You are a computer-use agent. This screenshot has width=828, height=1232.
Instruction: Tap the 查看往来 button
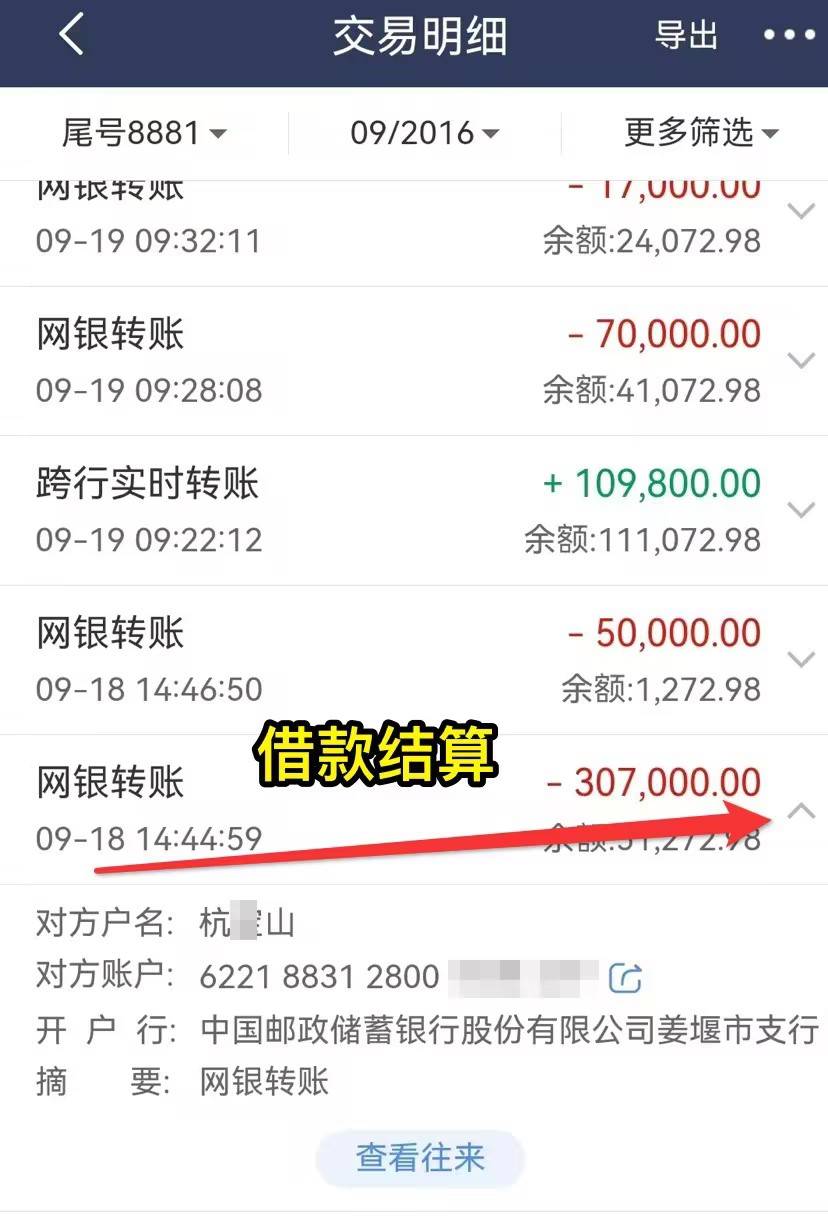point(420,1159)
